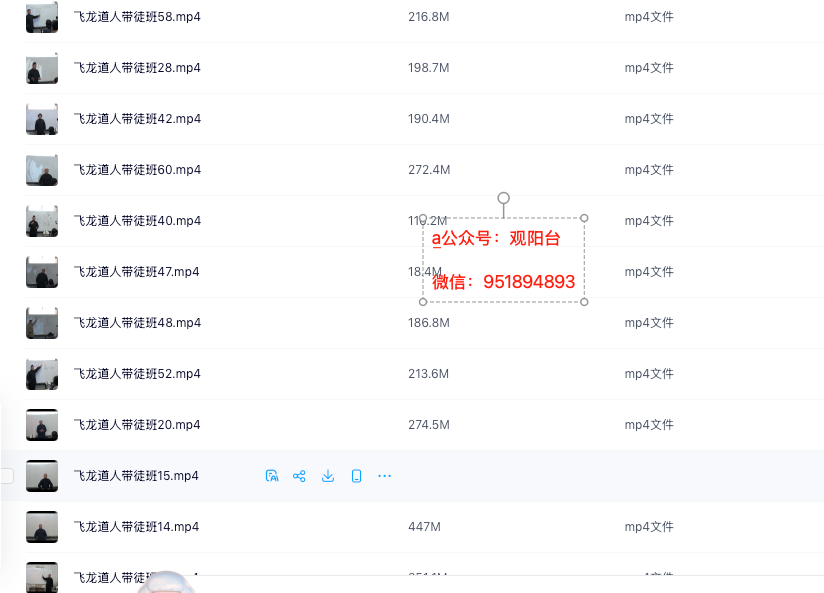The height and width of the screenshot is (593, 824).
Task: Open the video 飞龙道人带徒班14.mp4
Action: 136,527
